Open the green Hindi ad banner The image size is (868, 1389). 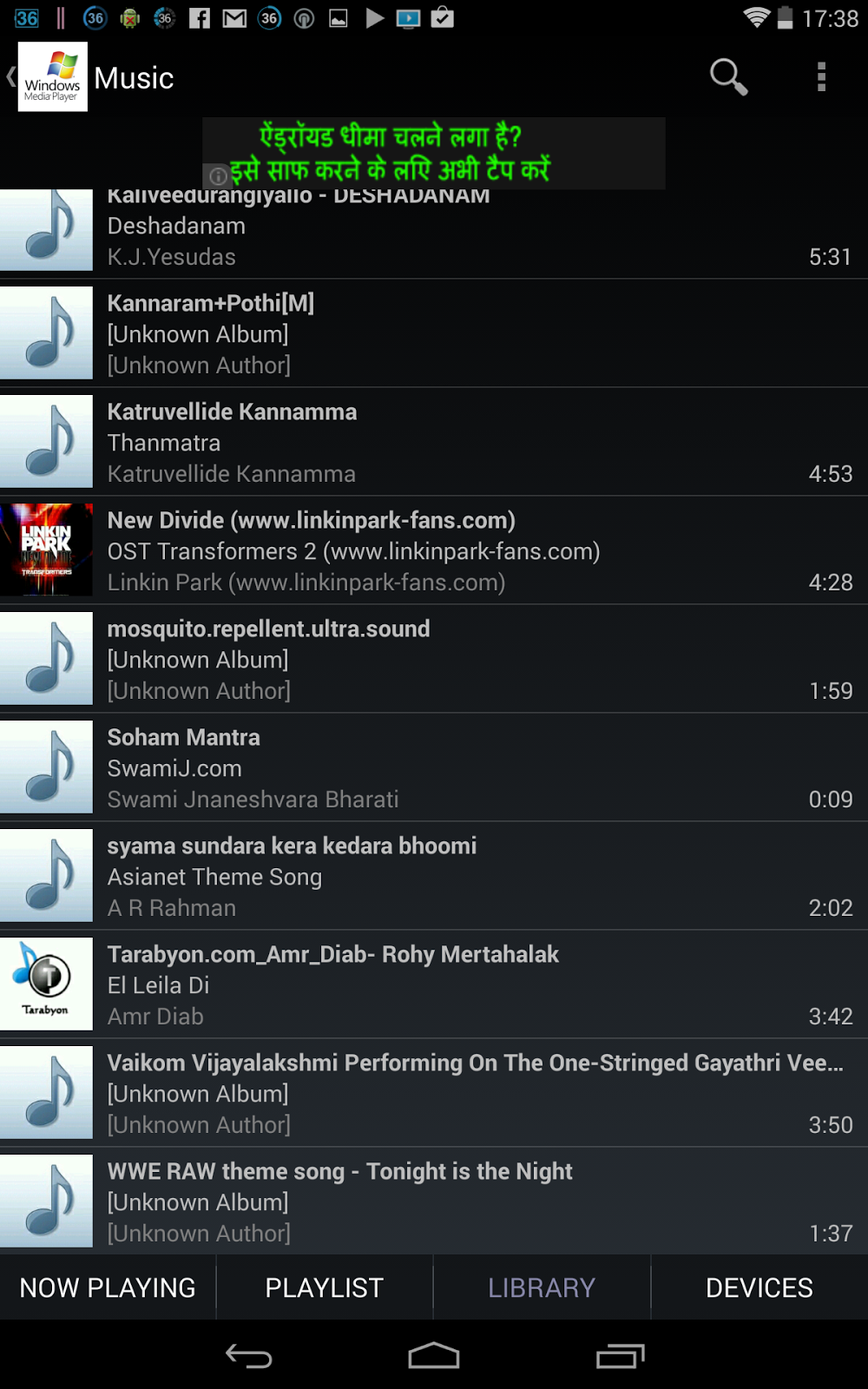(x=434, y=153)
